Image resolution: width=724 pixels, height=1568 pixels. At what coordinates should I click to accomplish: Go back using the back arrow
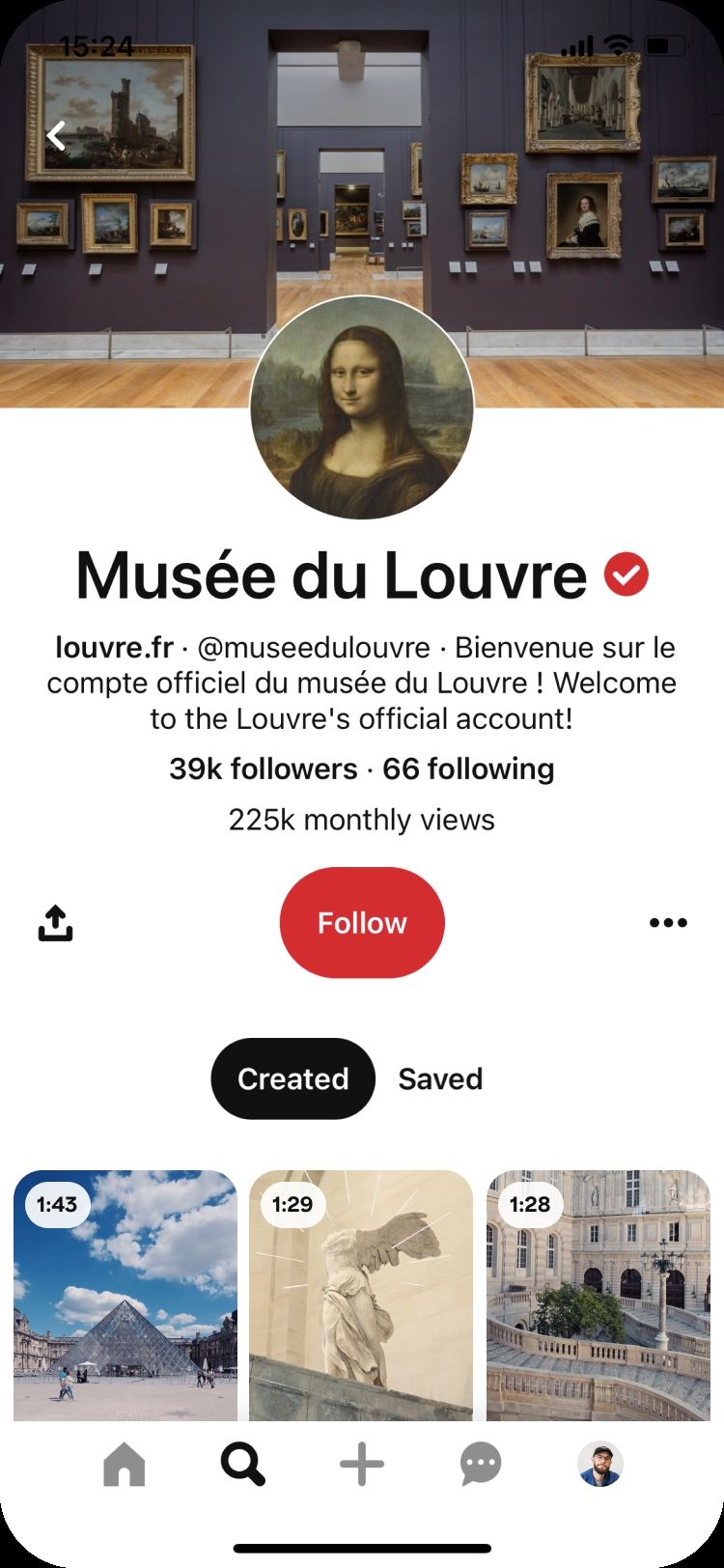[57, 136]
